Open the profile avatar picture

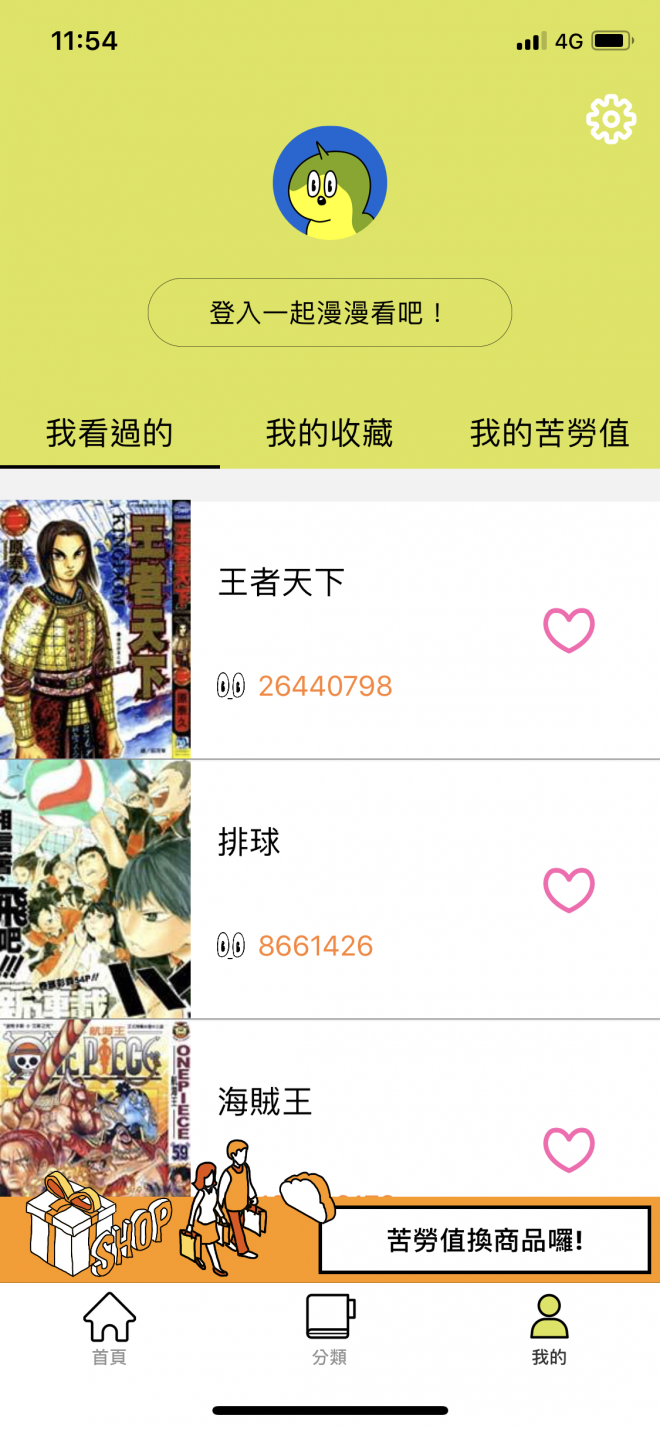point(330,183)
